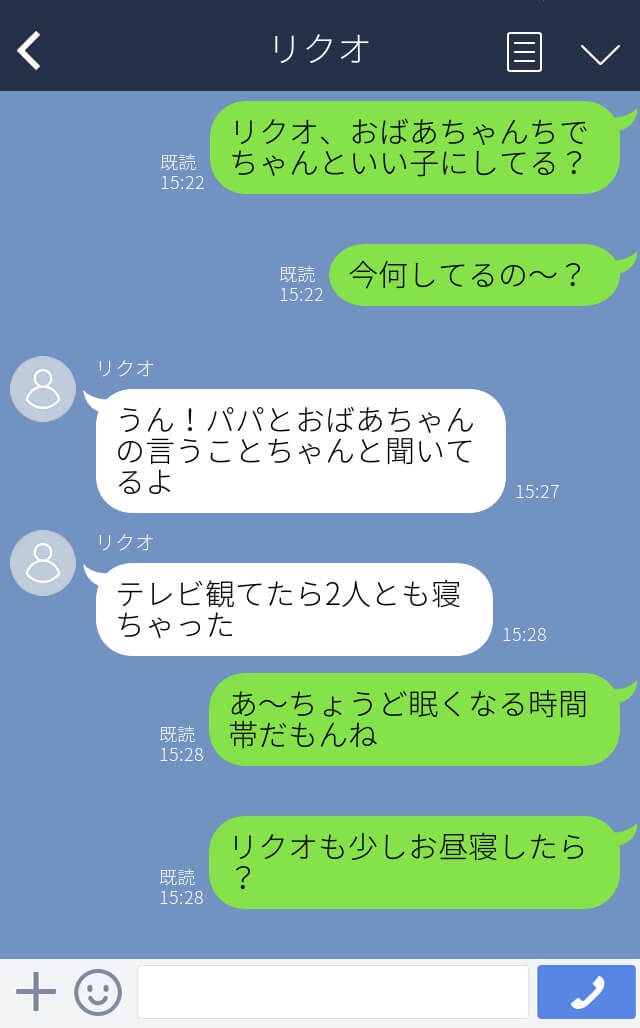The width and height of the screenshot is (640, 1028).
Task: Open リクオ's avatar beside the テレビ観てたら message
Action: 43,563
